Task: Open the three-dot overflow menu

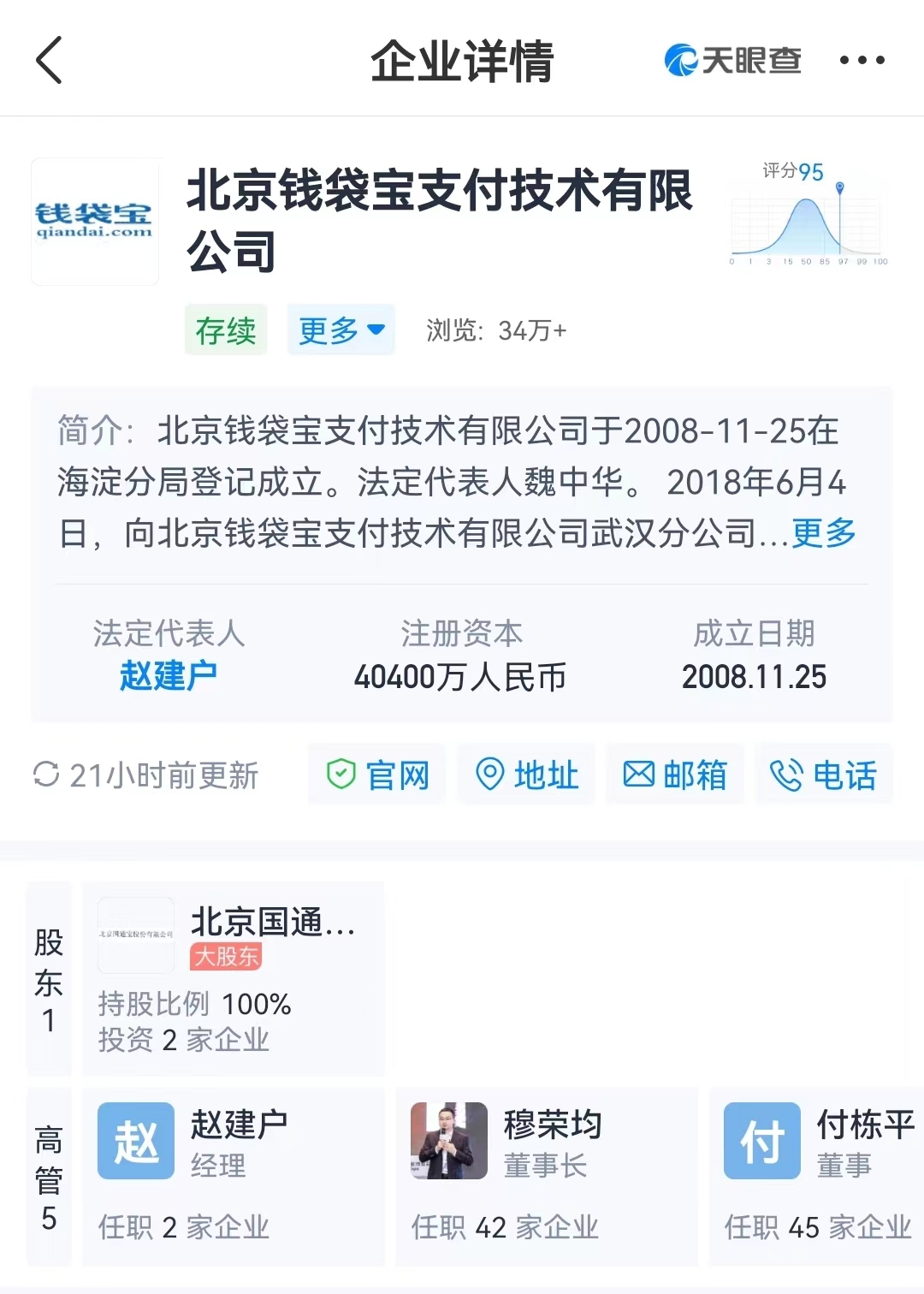Action: point(862,61)
